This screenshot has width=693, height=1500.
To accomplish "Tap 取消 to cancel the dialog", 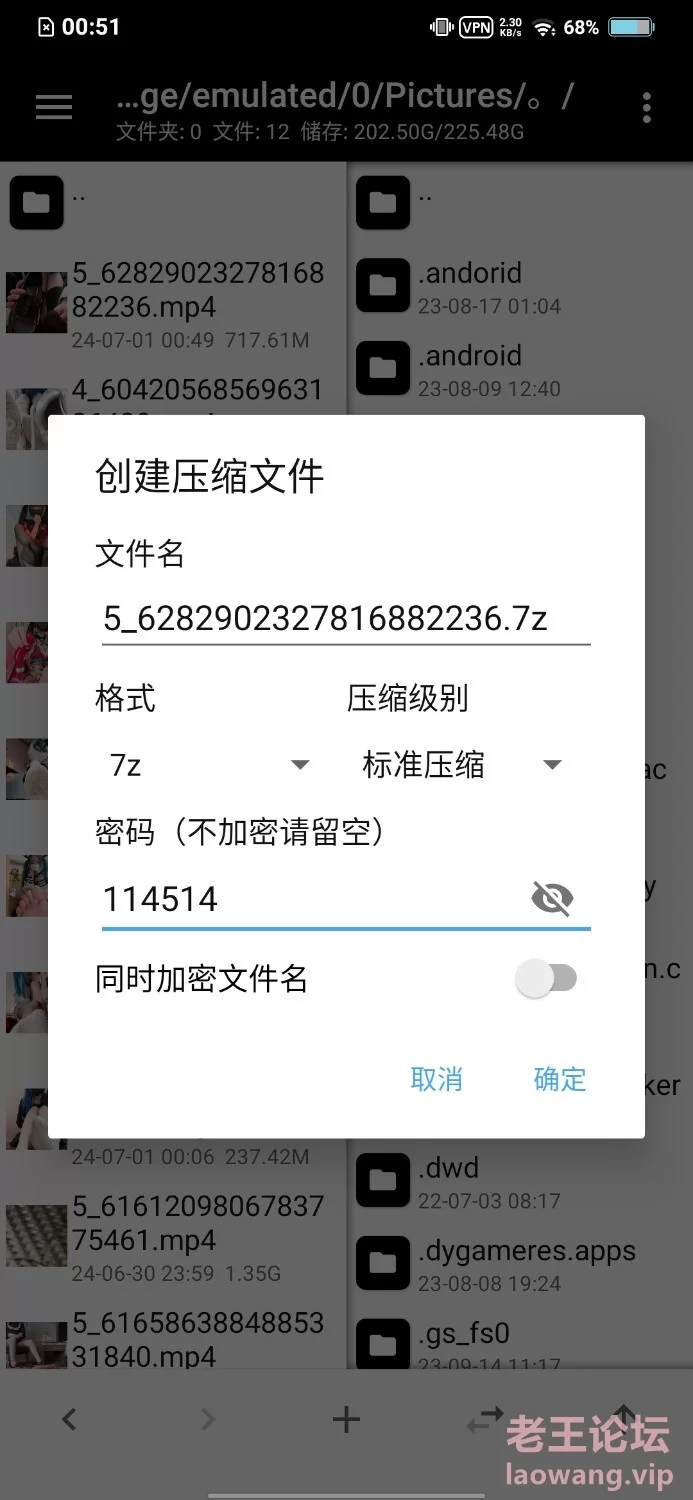I will (437, 1079).
